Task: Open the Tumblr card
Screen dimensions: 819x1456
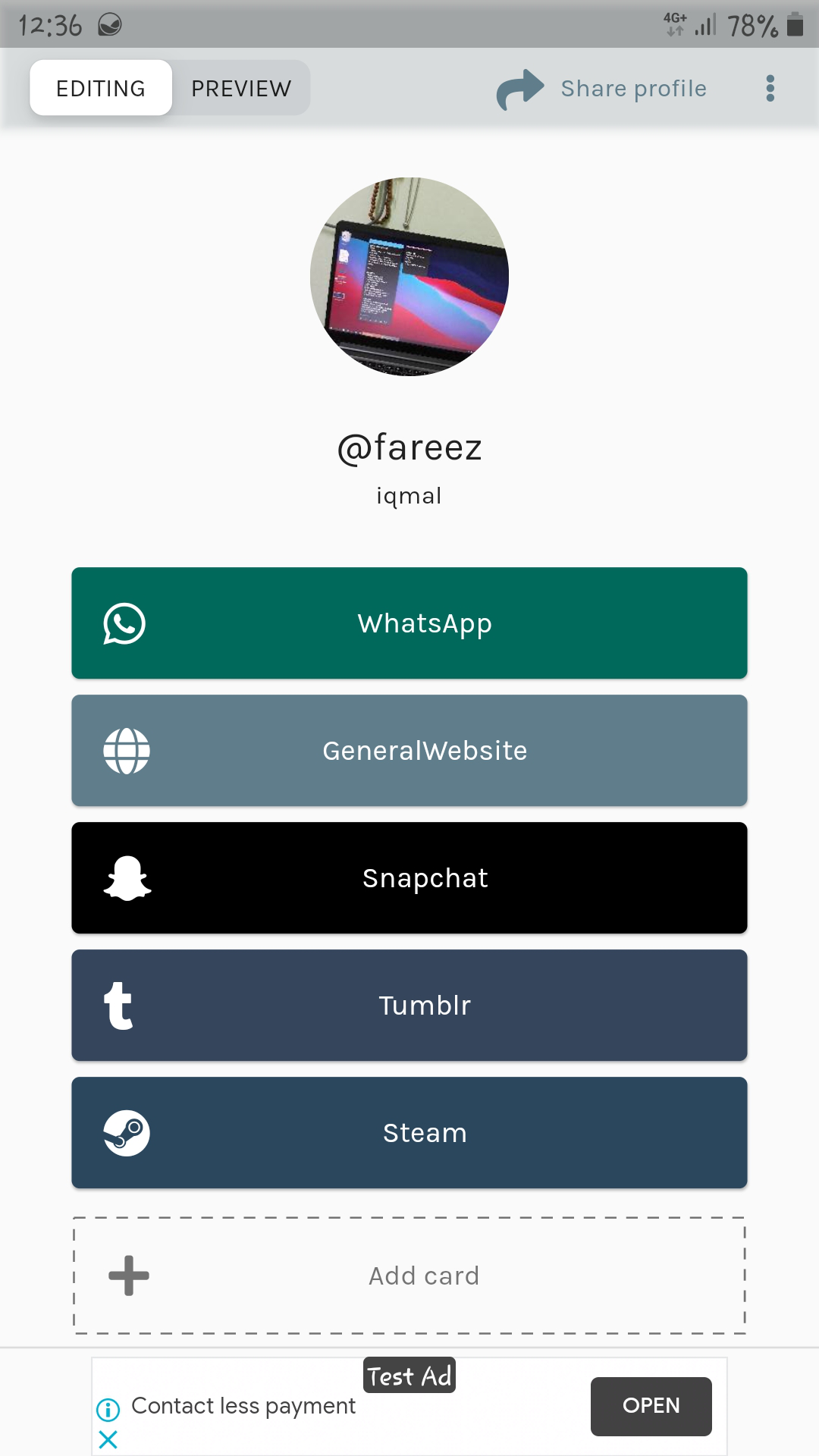Action: (409, 1006)
